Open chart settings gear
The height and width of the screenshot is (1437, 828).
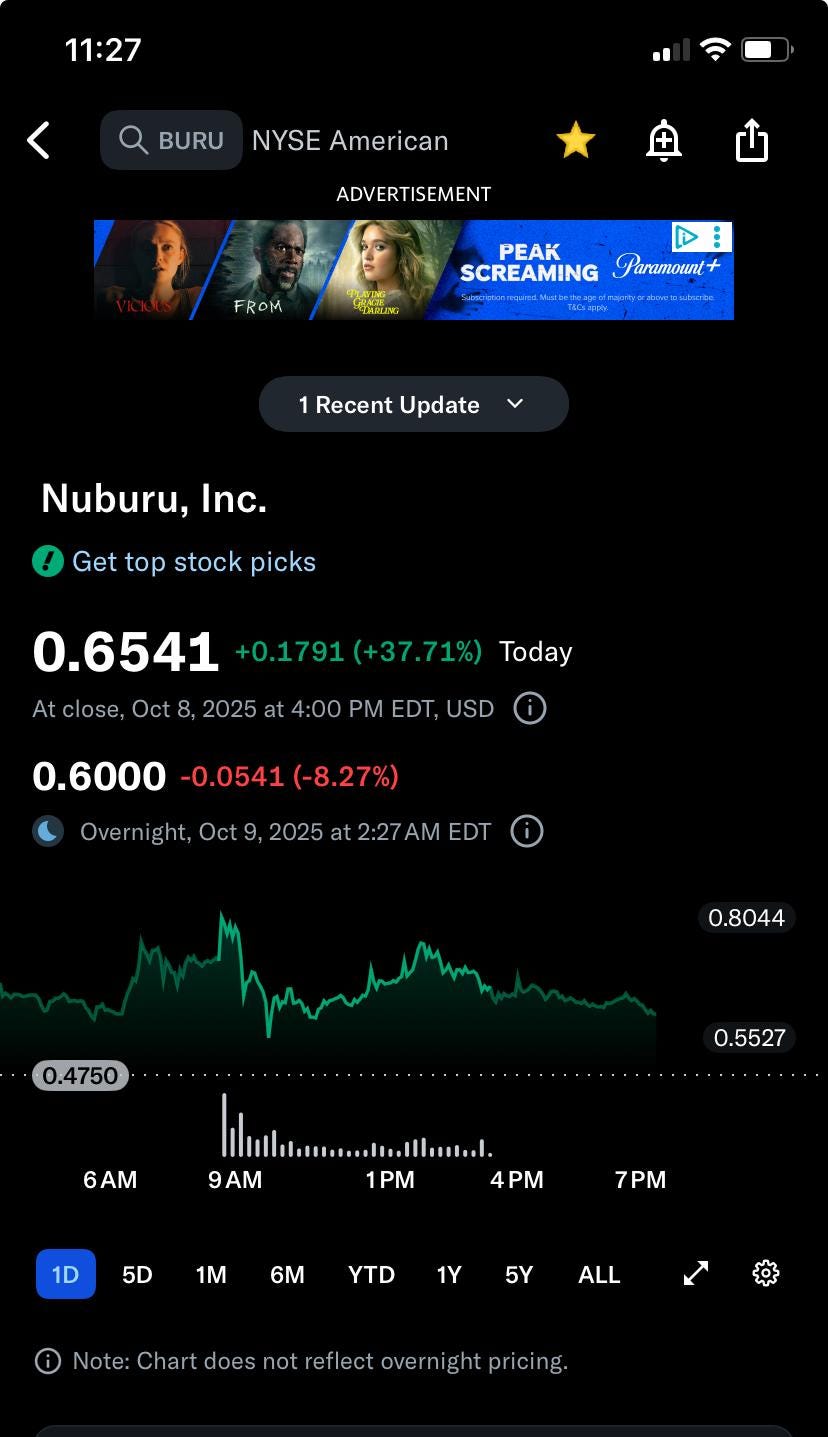point(766,1273)
